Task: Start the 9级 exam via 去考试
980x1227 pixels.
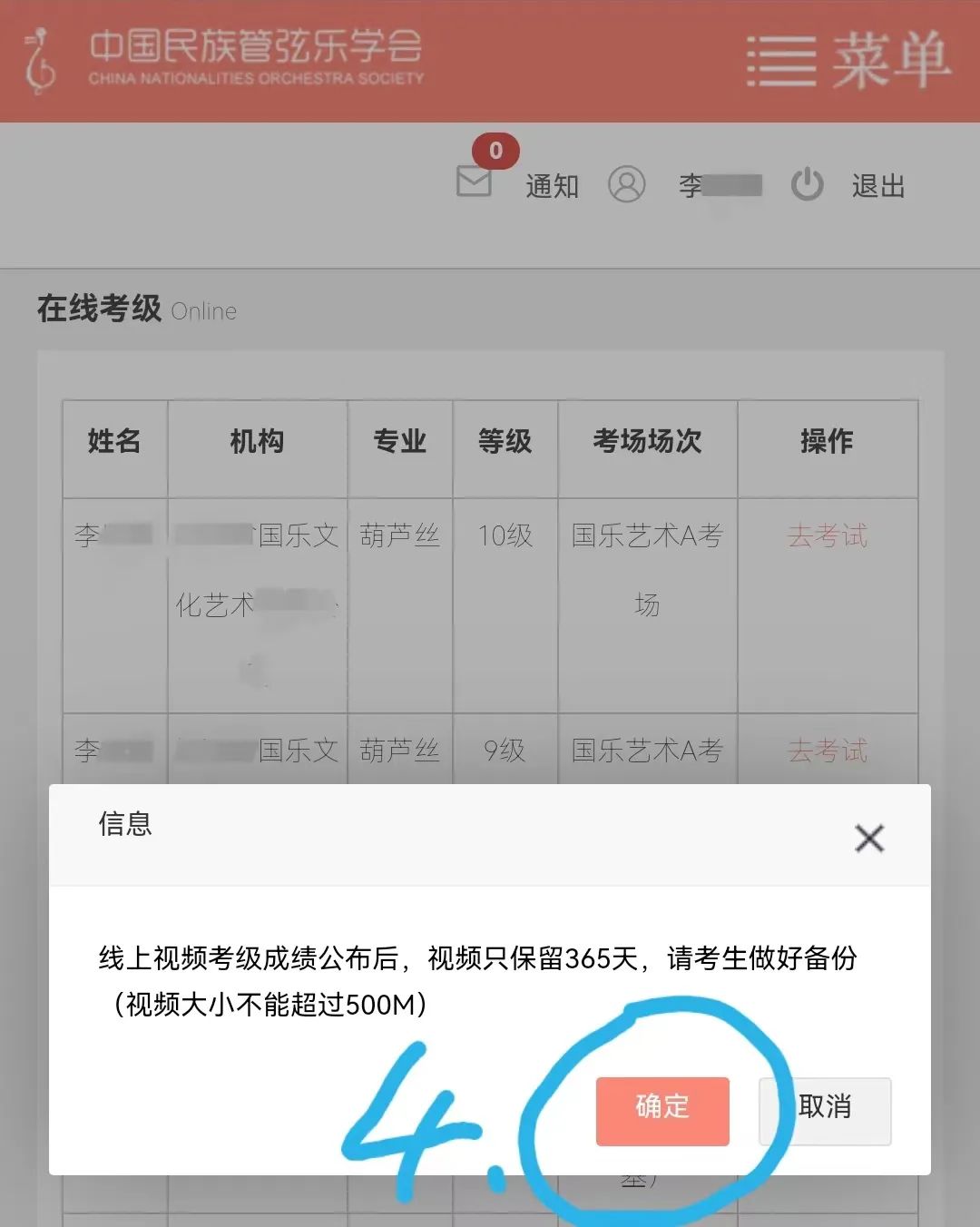Action: click(x=827, y=751)
